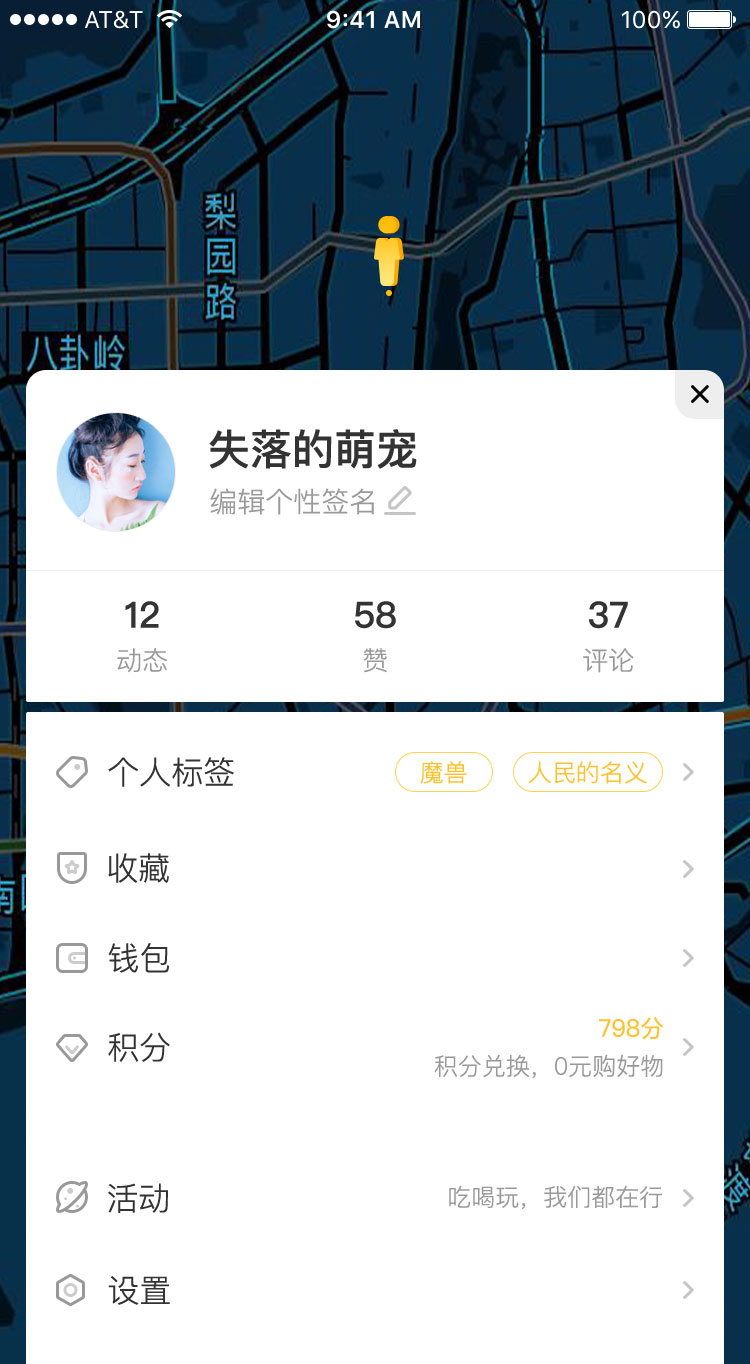The height and width of the screenshot is (1364, 750).
Task: Select the yellow person marker on the map
Action: 388,250
